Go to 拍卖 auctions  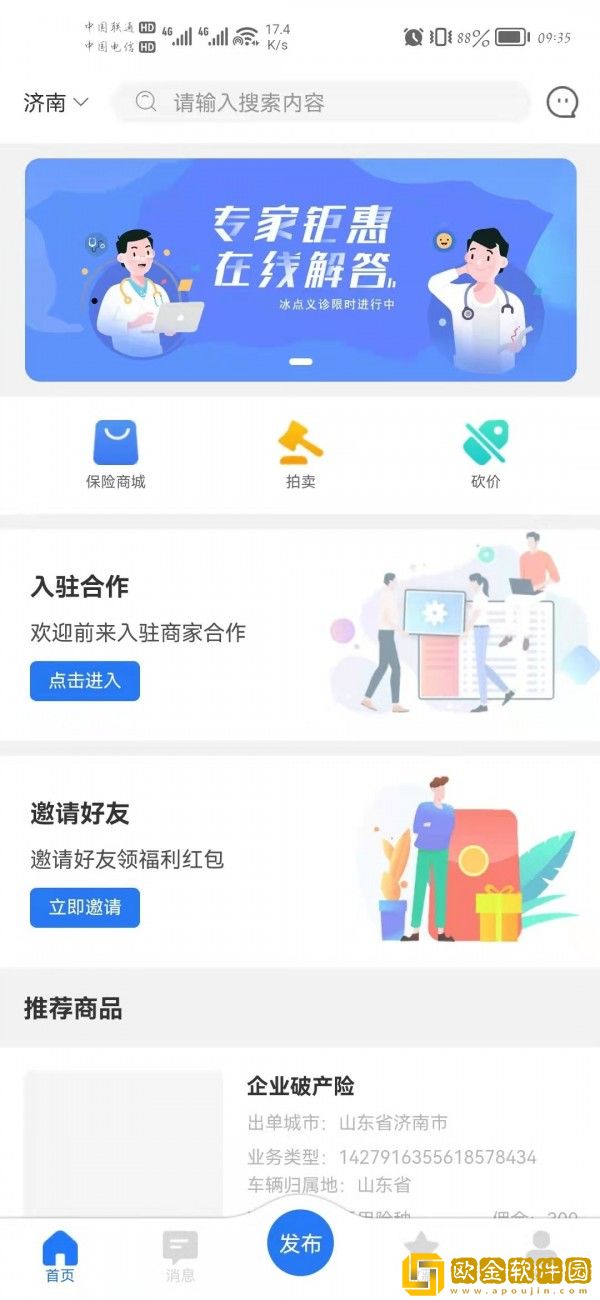pyautogui.click(x=300, y=455)
